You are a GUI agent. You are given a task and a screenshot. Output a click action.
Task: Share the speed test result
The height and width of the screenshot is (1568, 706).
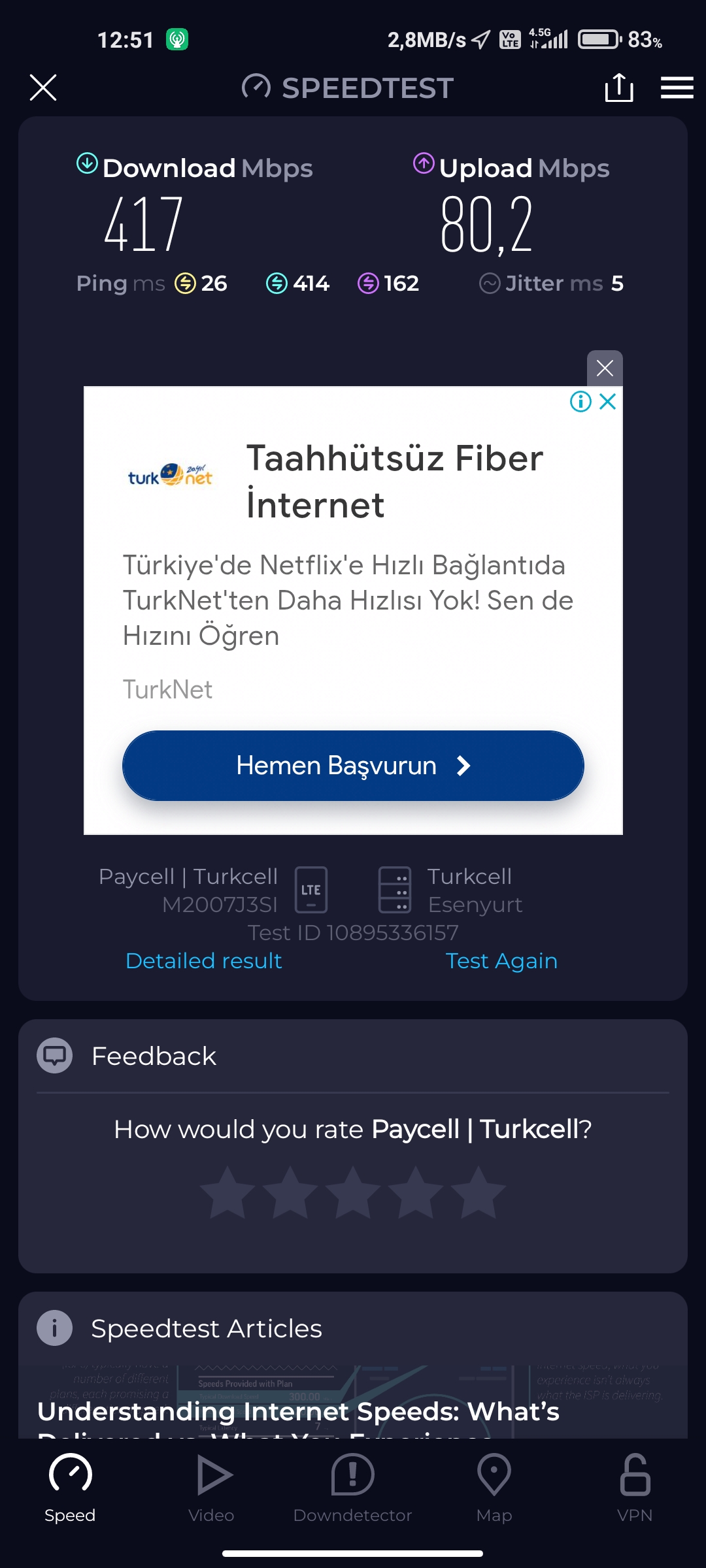tap(619, 88)
